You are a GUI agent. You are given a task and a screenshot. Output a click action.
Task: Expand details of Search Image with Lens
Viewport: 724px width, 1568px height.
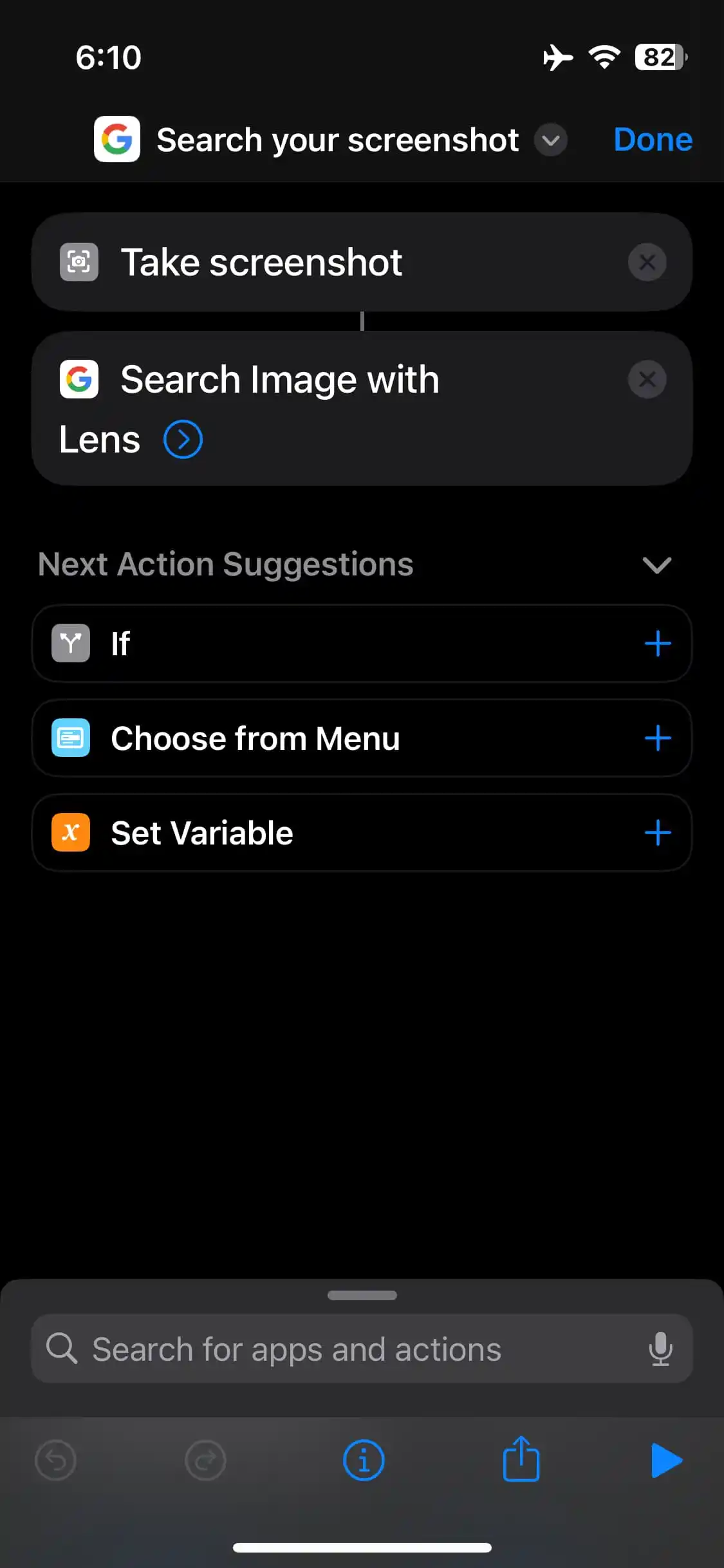[x=183, y=439]
